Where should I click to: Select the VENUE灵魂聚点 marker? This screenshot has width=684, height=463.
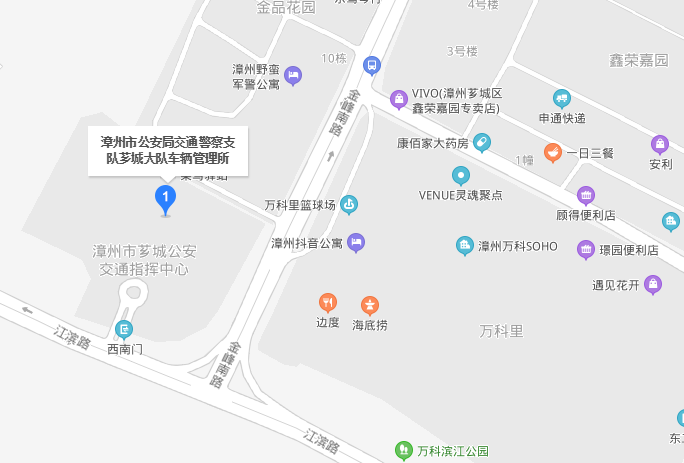pyautogui.click(x=460, y=175)
